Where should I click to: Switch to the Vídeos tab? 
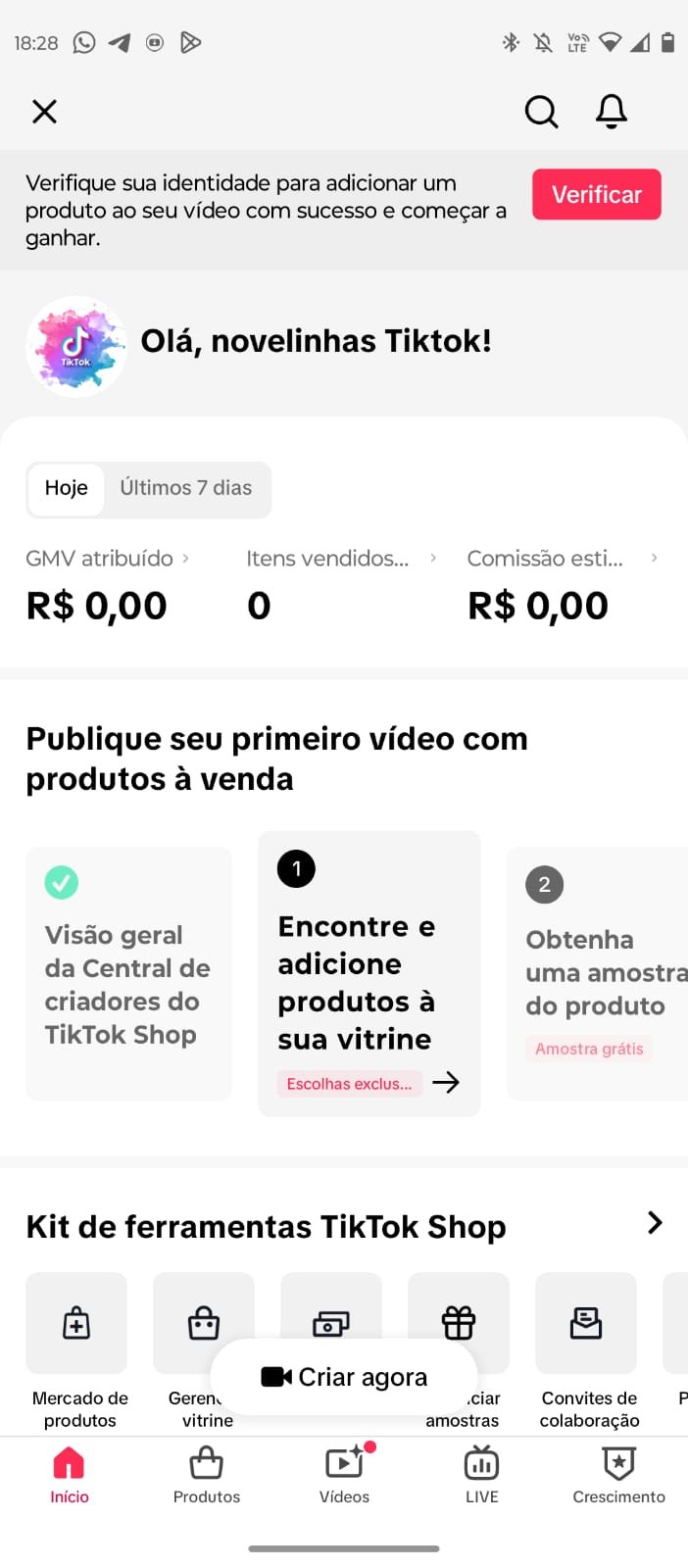(x=344, y=1476)
